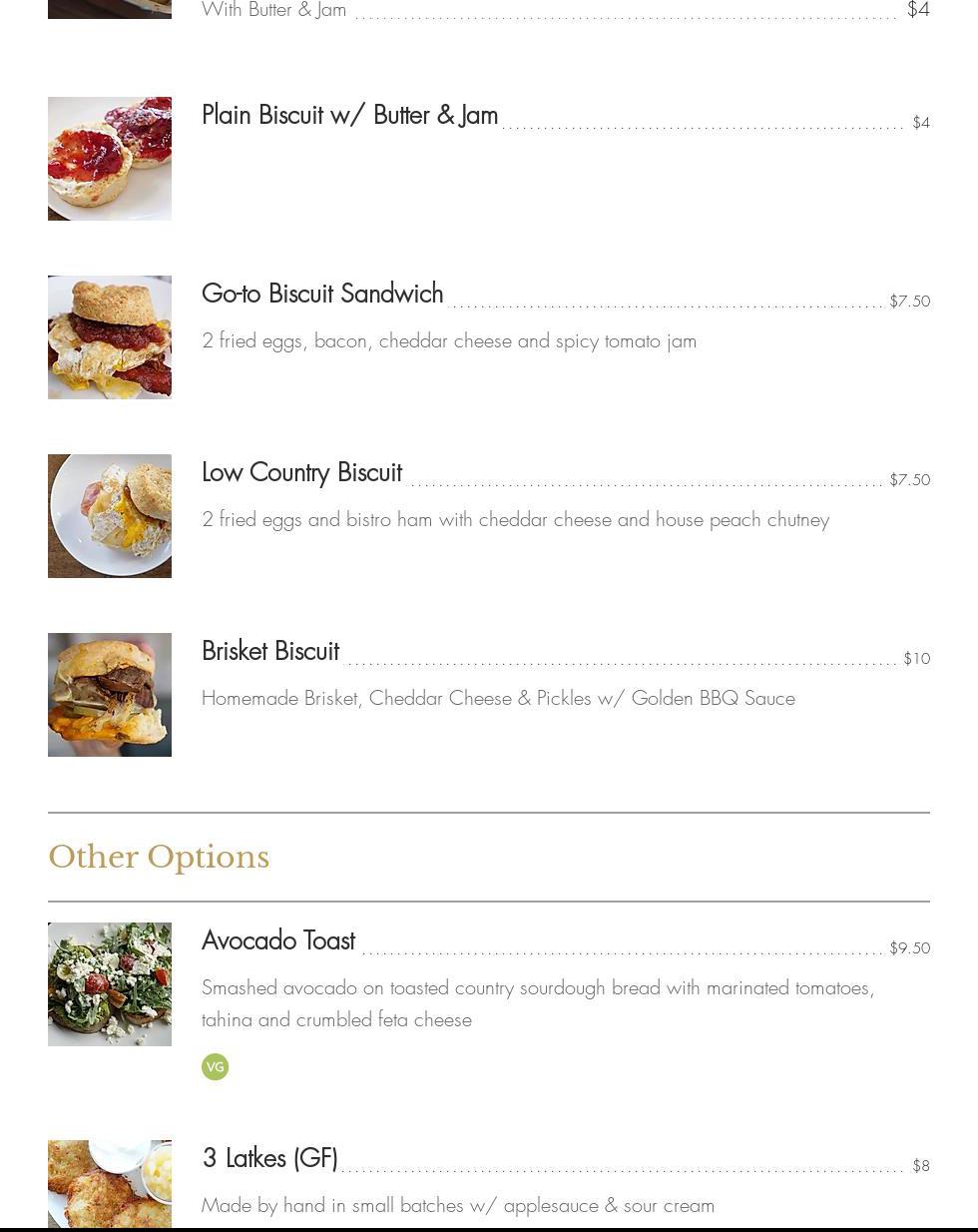Open the 3 Latkes (GF) item
This screenshot has width=978, height=1232.
pos(269,1158)
